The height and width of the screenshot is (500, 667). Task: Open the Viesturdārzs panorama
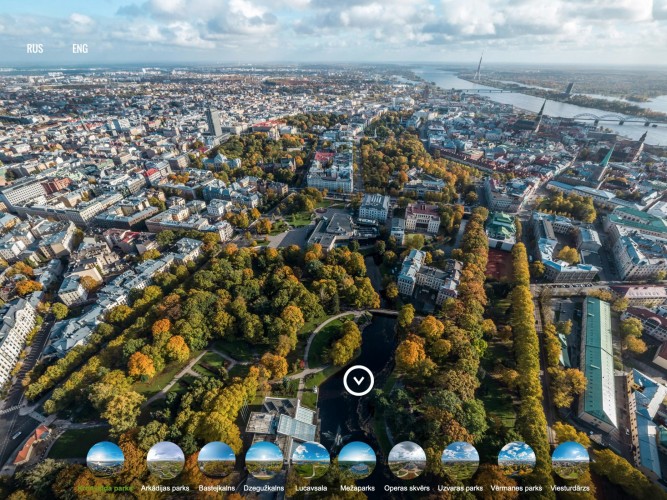pyautogui.click(x=570, y=461)
